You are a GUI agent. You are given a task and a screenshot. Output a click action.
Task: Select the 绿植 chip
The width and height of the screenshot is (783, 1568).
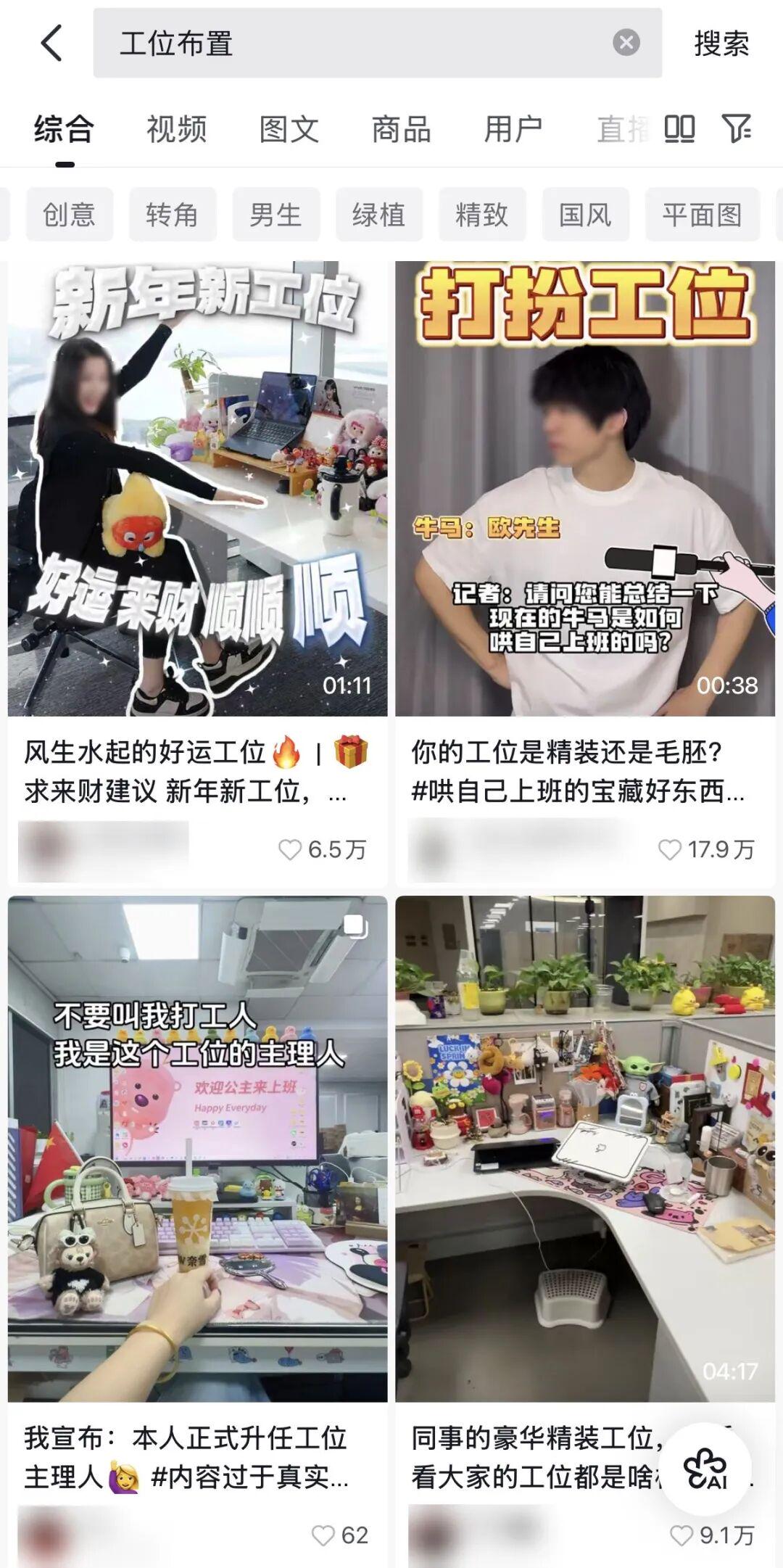378,215
